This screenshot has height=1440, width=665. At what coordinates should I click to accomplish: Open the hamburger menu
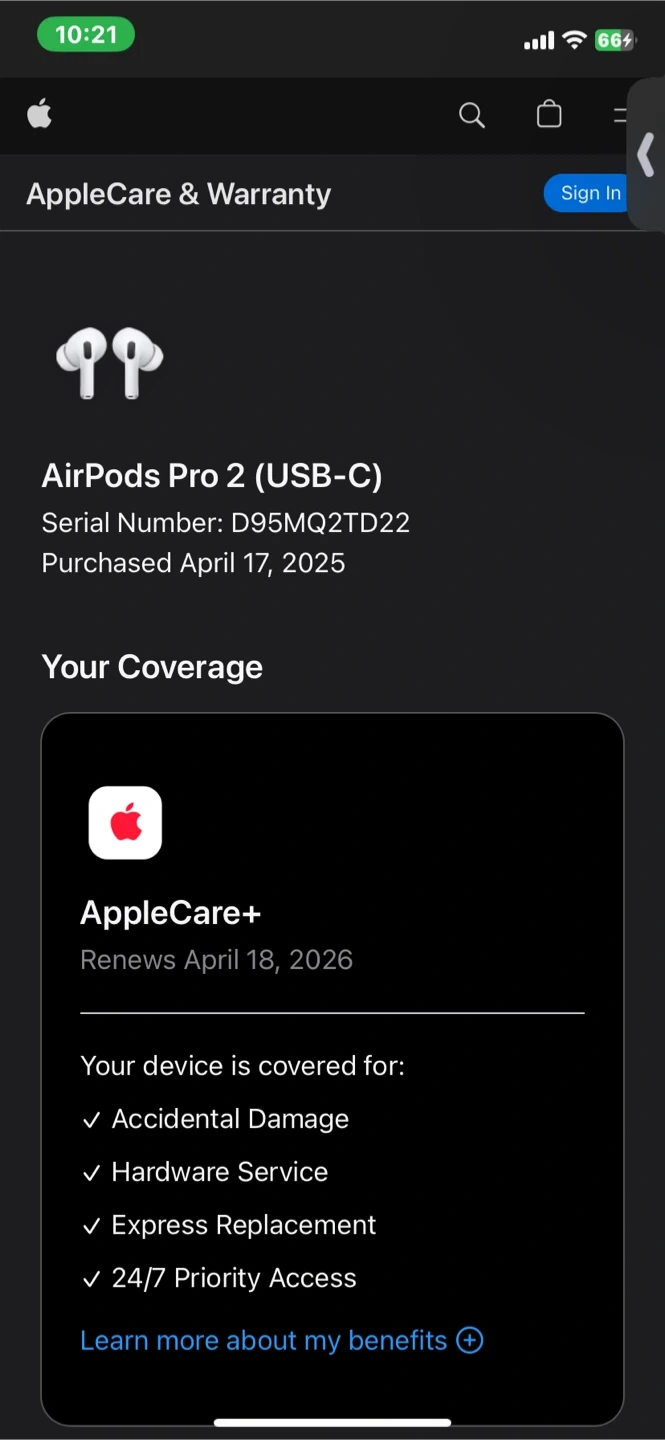(621, 115)
